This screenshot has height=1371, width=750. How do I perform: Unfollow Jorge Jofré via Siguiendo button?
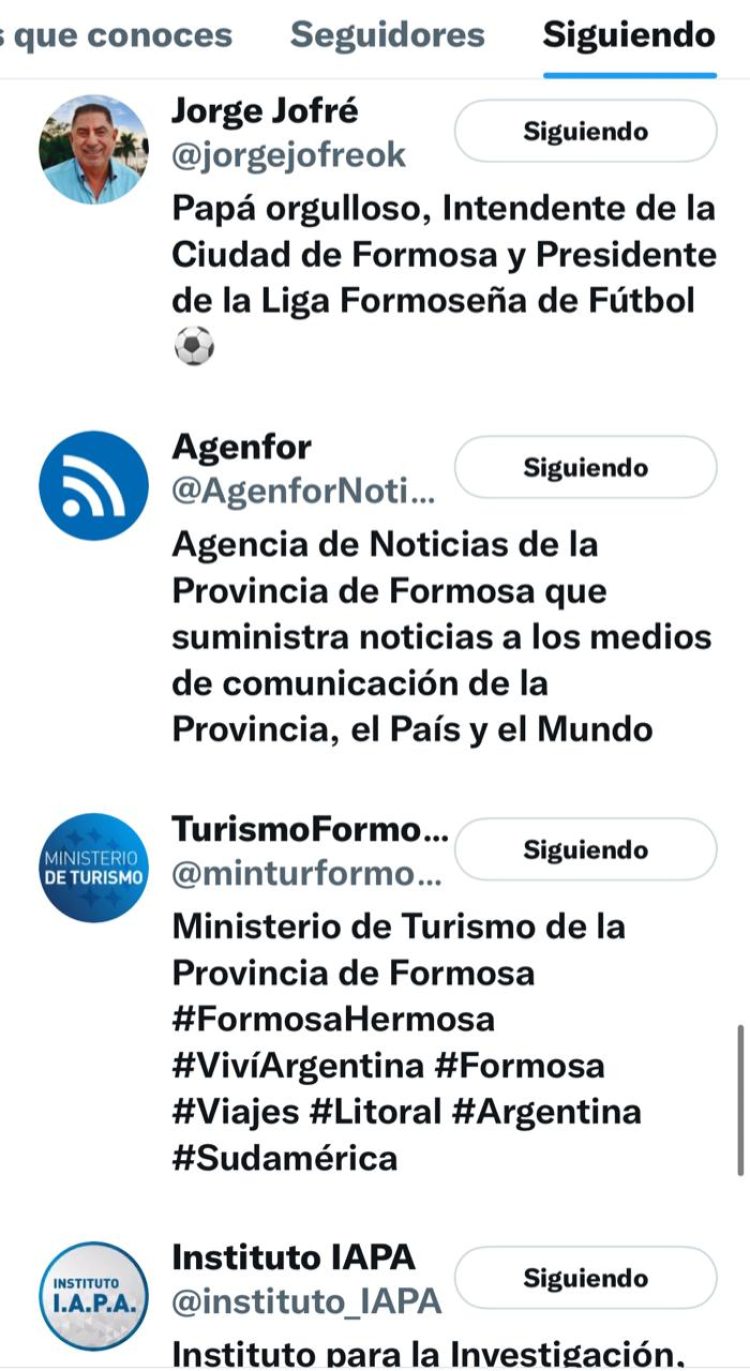tap(585, 130)
